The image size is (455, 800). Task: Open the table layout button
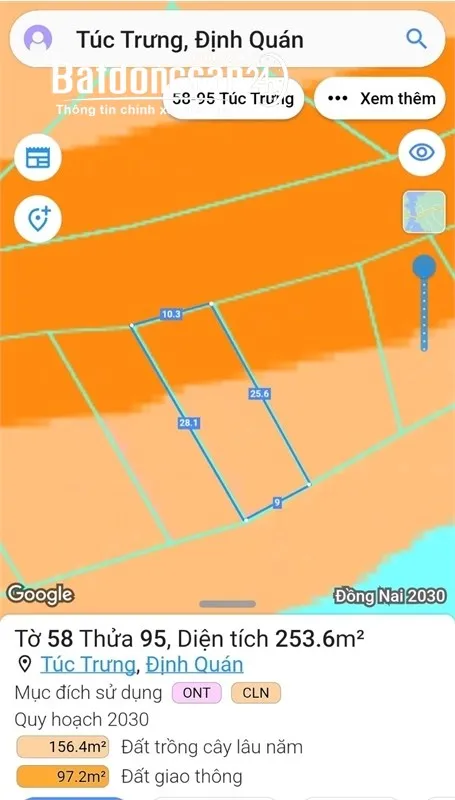pyautogui.click(x=38, y=158)
